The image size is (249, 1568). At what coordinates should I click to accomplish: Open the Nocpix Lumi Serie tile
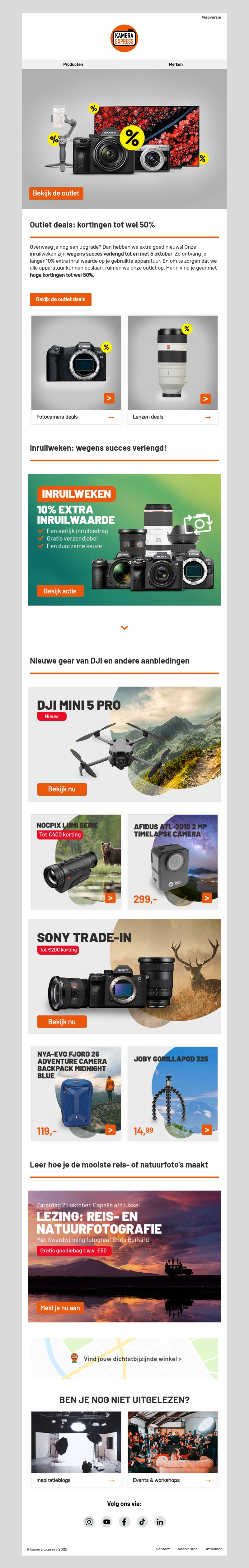point(76,861)
